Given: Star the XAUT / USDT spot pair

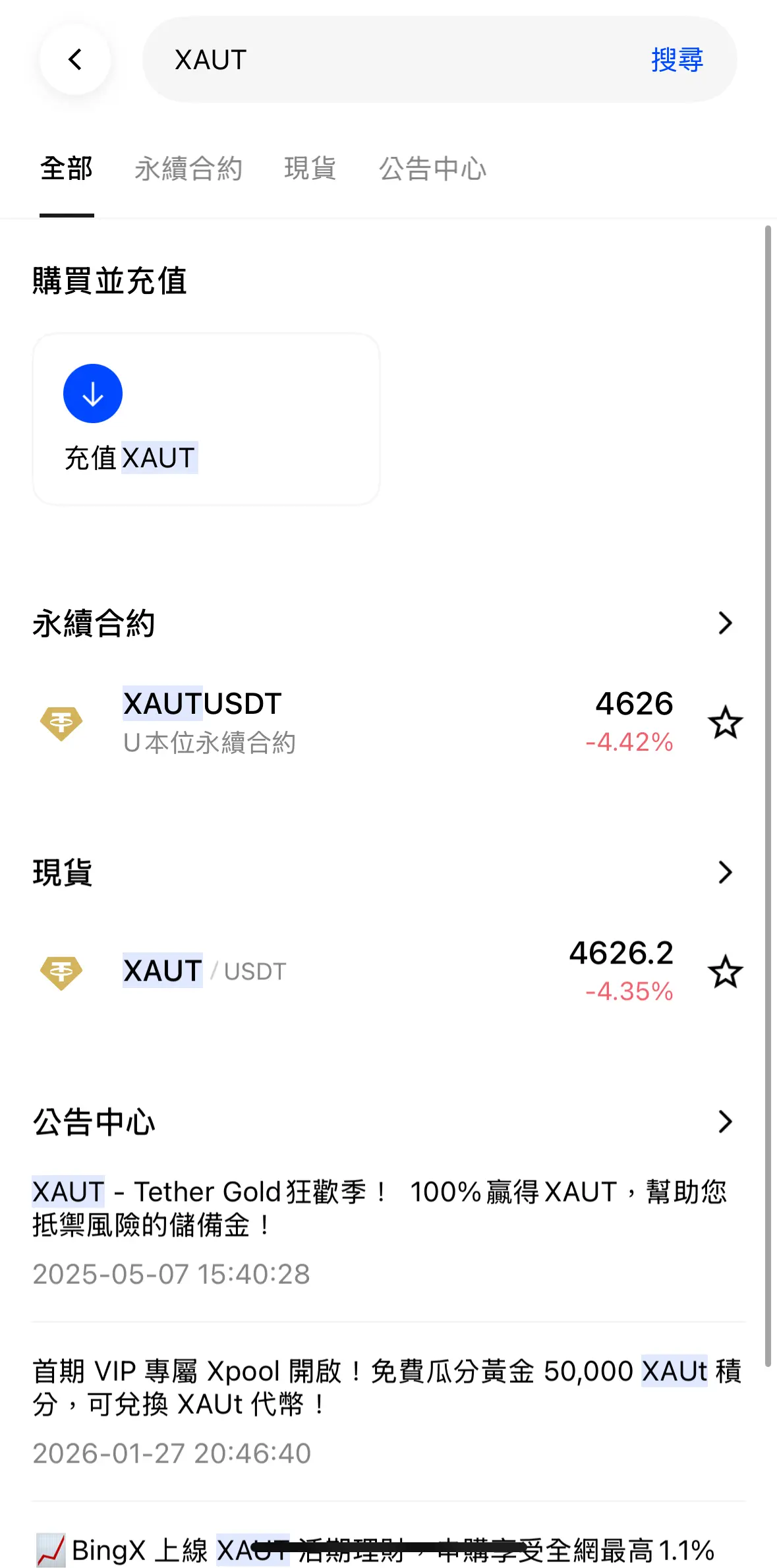Looking at the screenshot, I should tap(725, 972).
